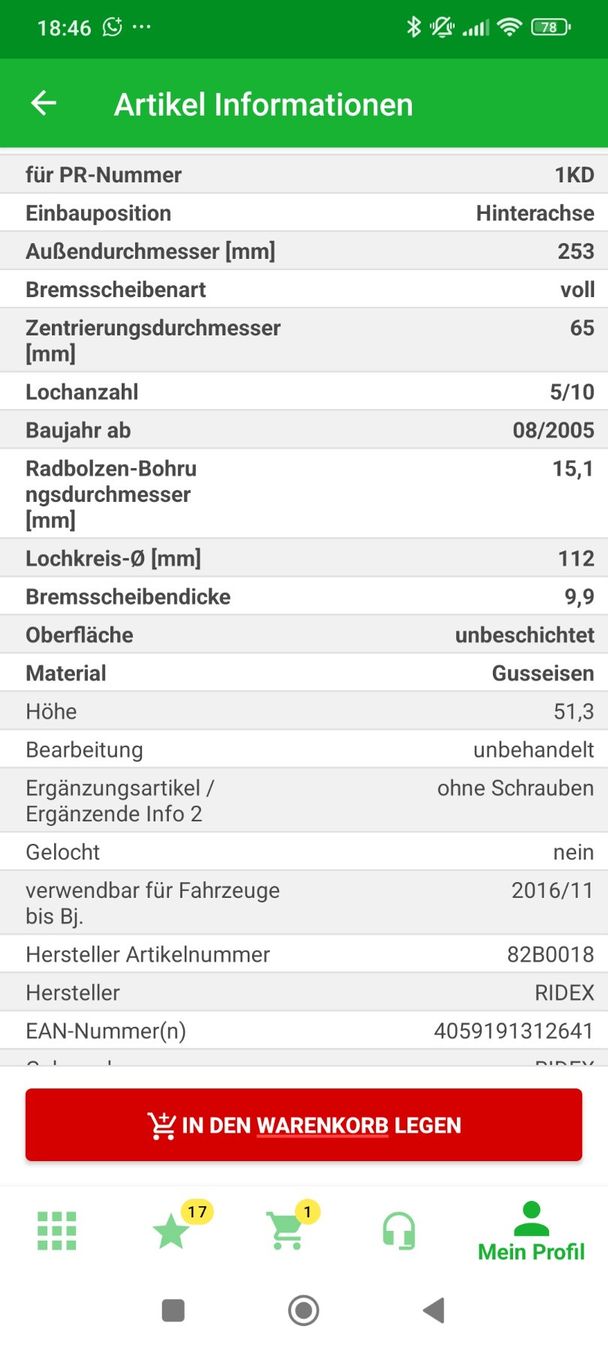The width and height of the screenshot is (608, 1350).
Task: Open the shopping cart tab
Action: 286,1231
